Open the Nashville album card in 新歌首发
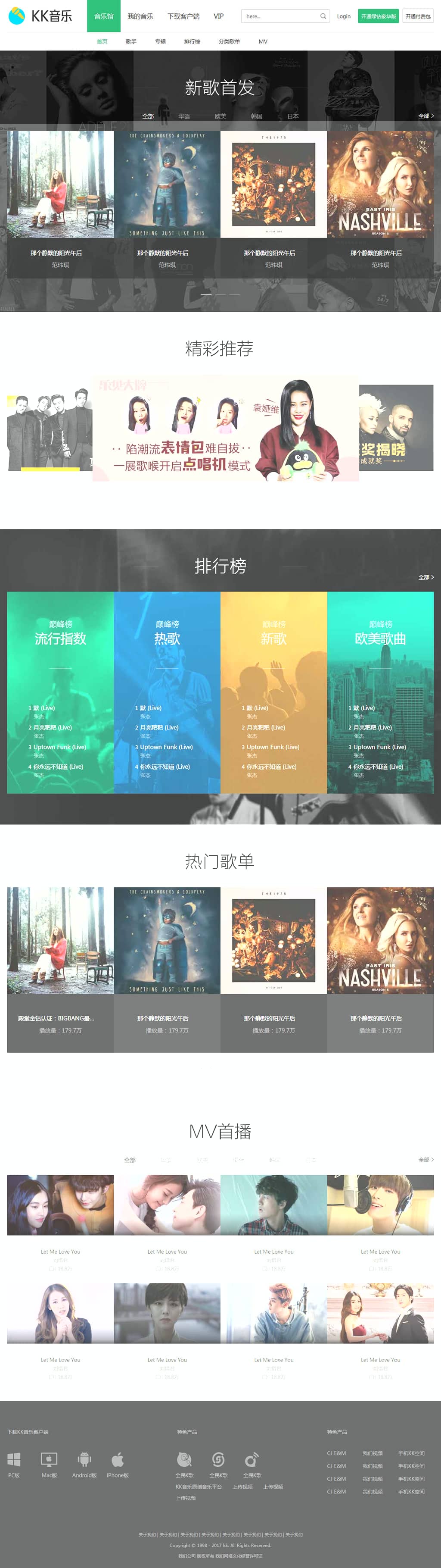Viewport: 441px width, 1568px height. (380, 185)
